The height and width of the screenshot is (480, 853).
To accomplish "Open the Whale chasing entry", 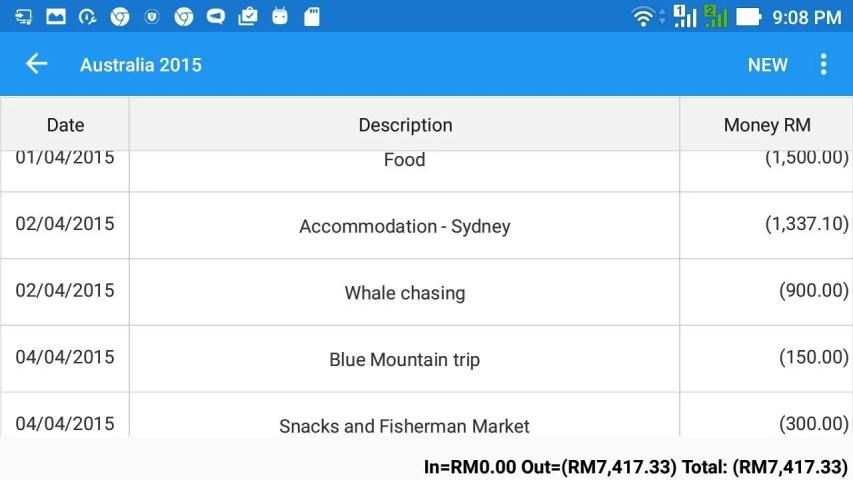I will pos(404,293).
